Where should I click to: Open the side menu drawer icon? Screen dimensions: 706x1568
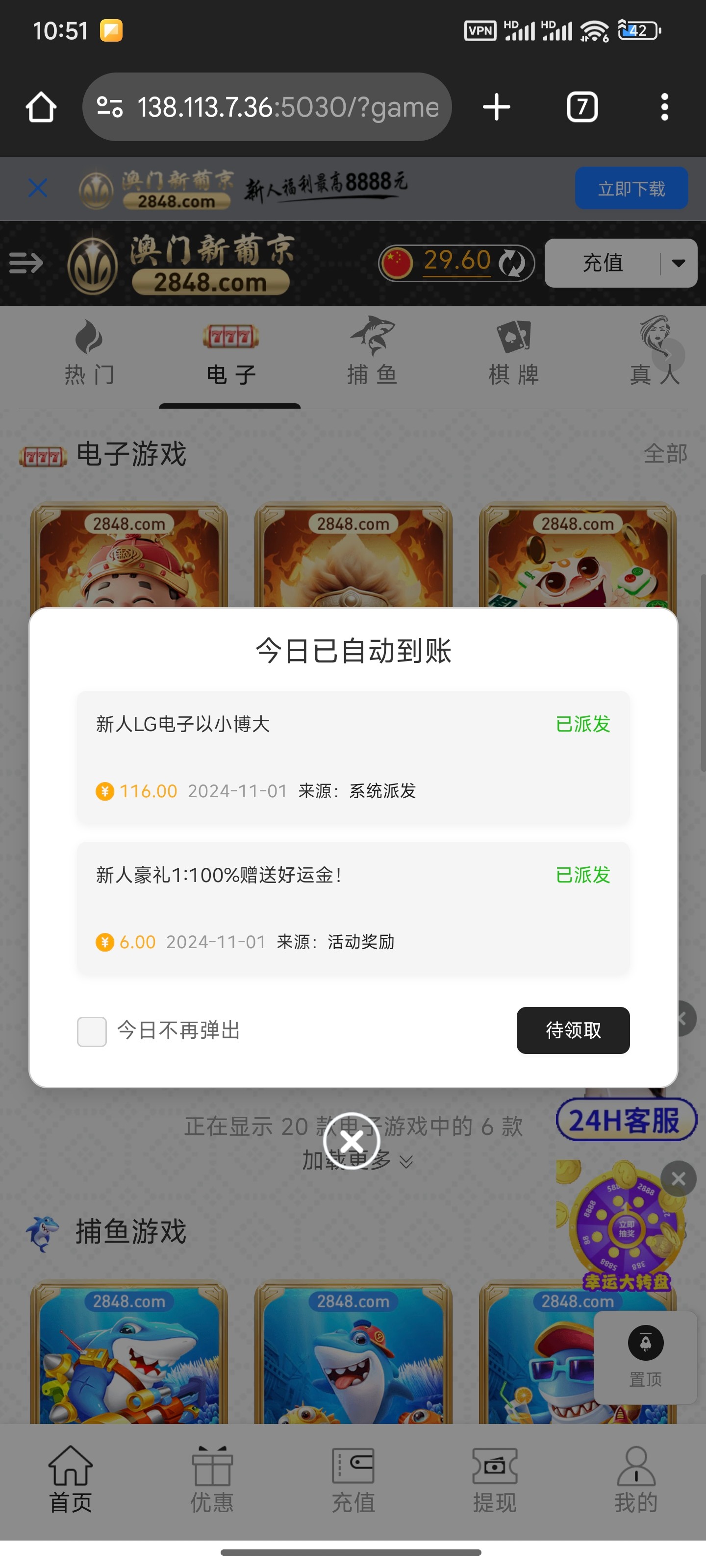pyautogui.click(x=25, y=263)
